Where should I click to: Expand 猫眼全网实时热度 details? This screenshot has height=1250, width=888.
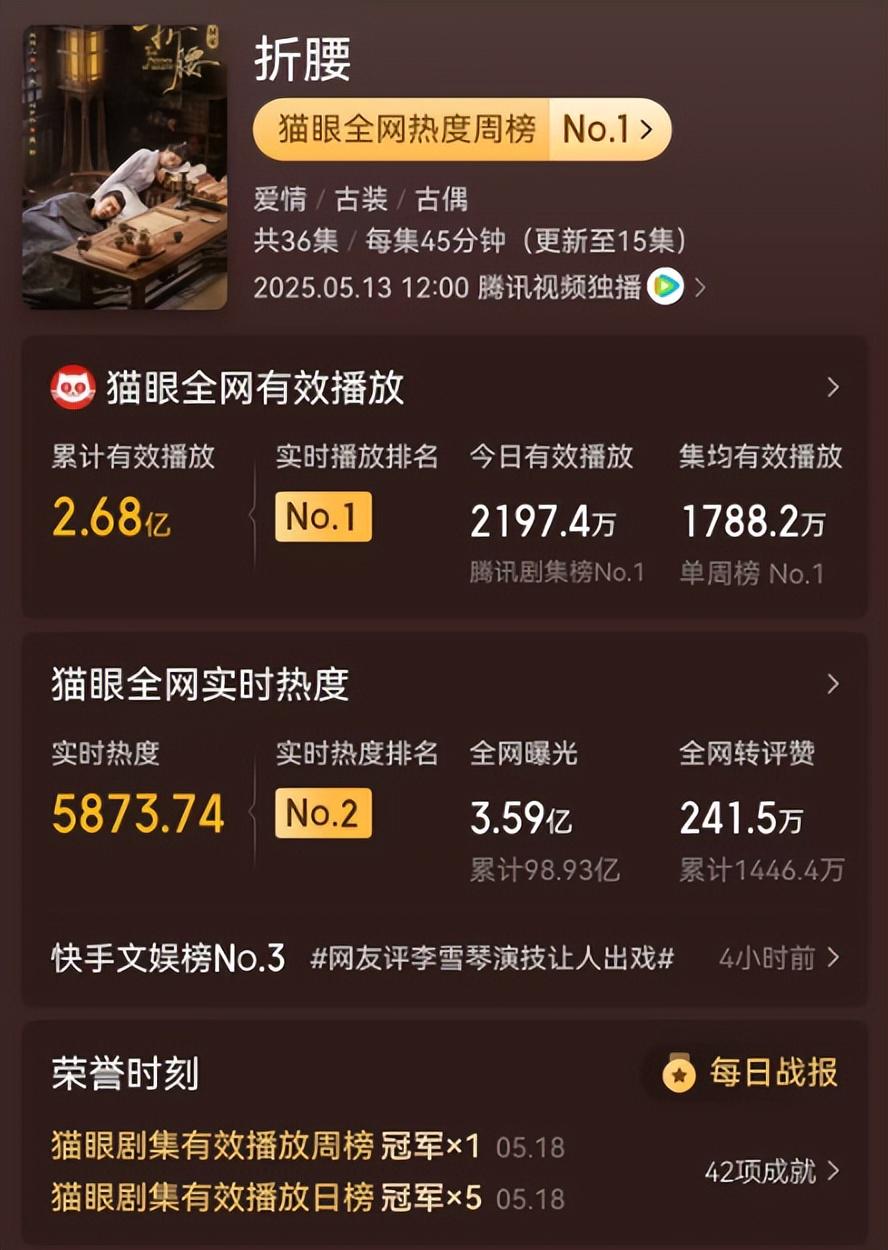(x=832, y=685)
